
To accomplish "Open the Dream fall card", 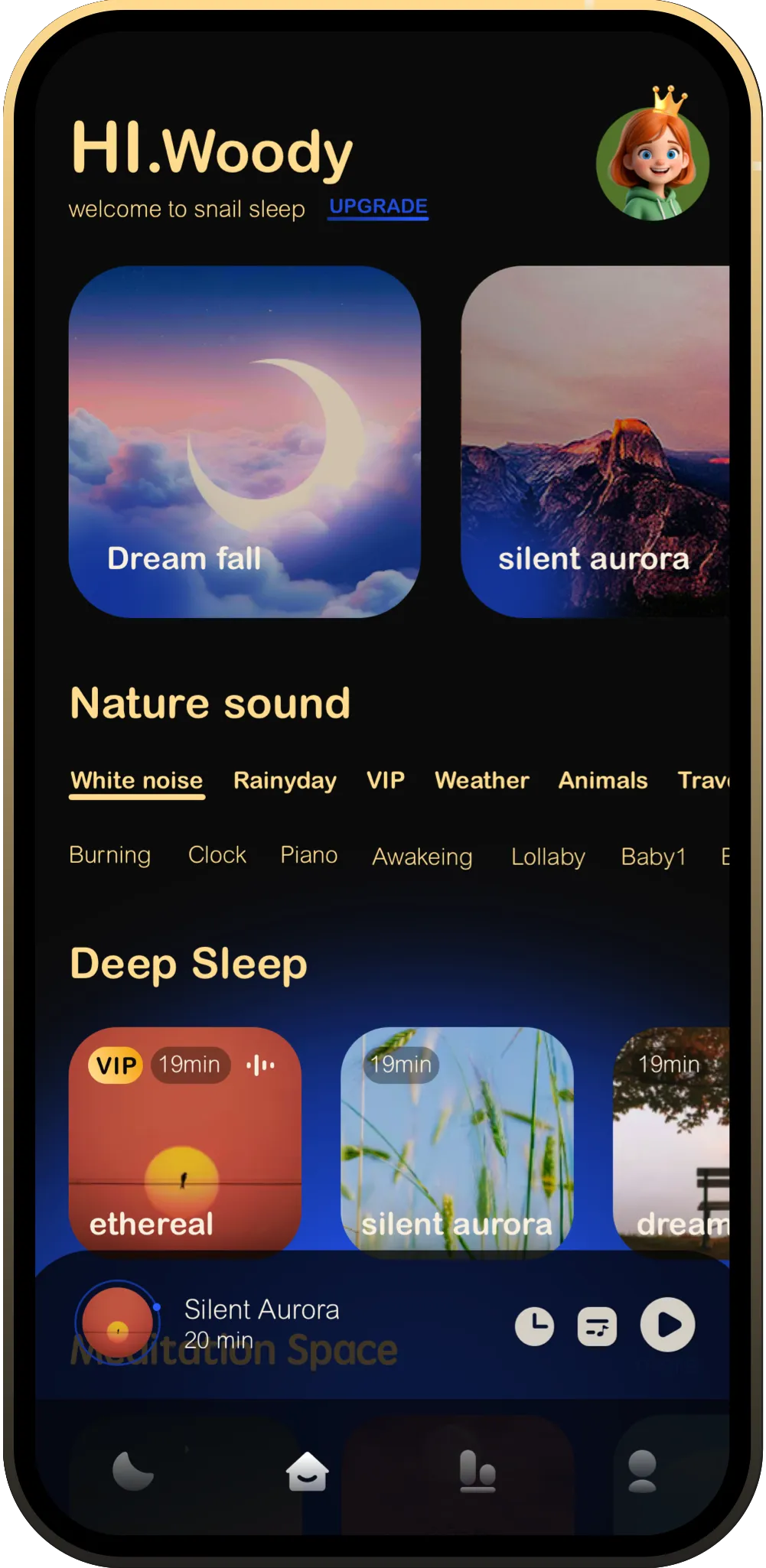I will click(245, 442).
